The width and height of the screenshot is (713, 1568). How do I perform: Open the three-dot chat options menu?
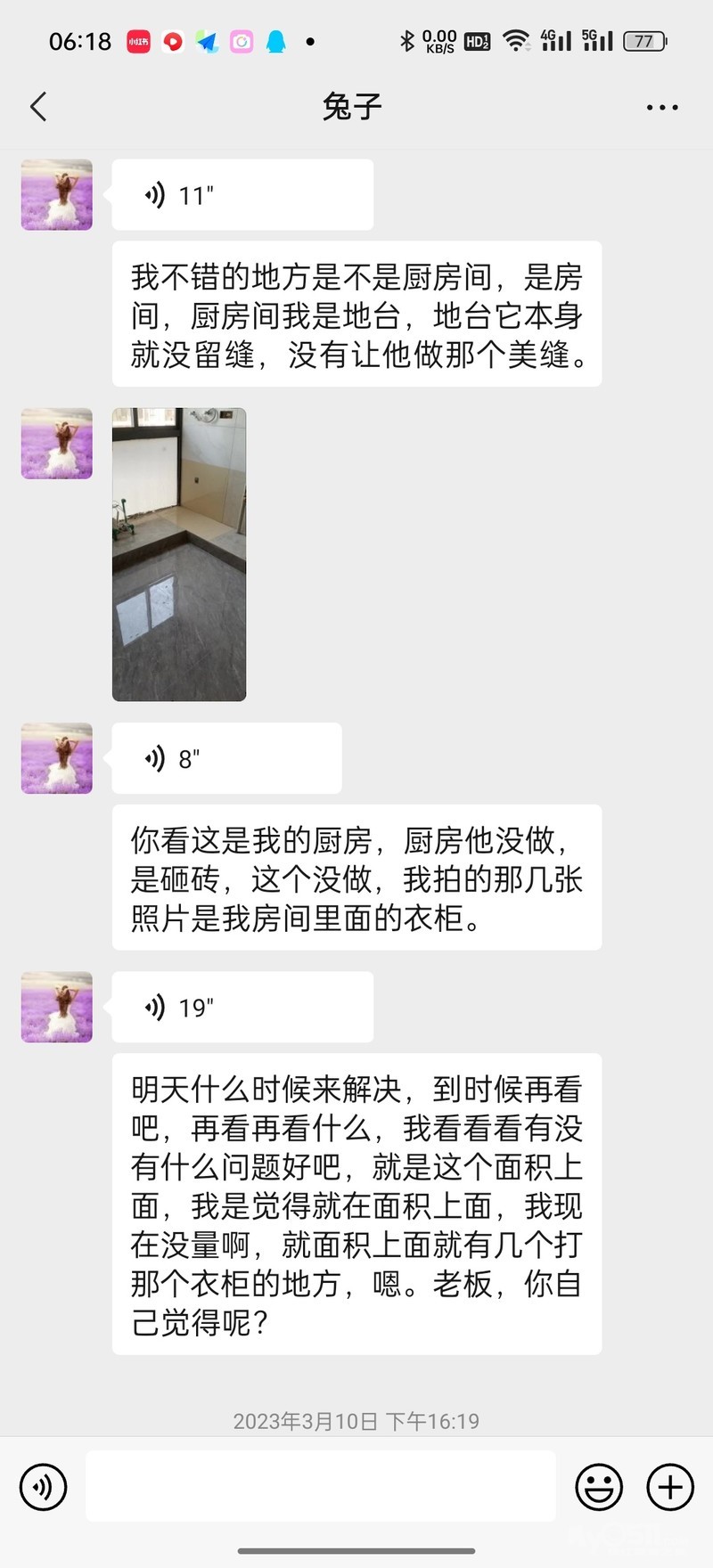[661, 107]
